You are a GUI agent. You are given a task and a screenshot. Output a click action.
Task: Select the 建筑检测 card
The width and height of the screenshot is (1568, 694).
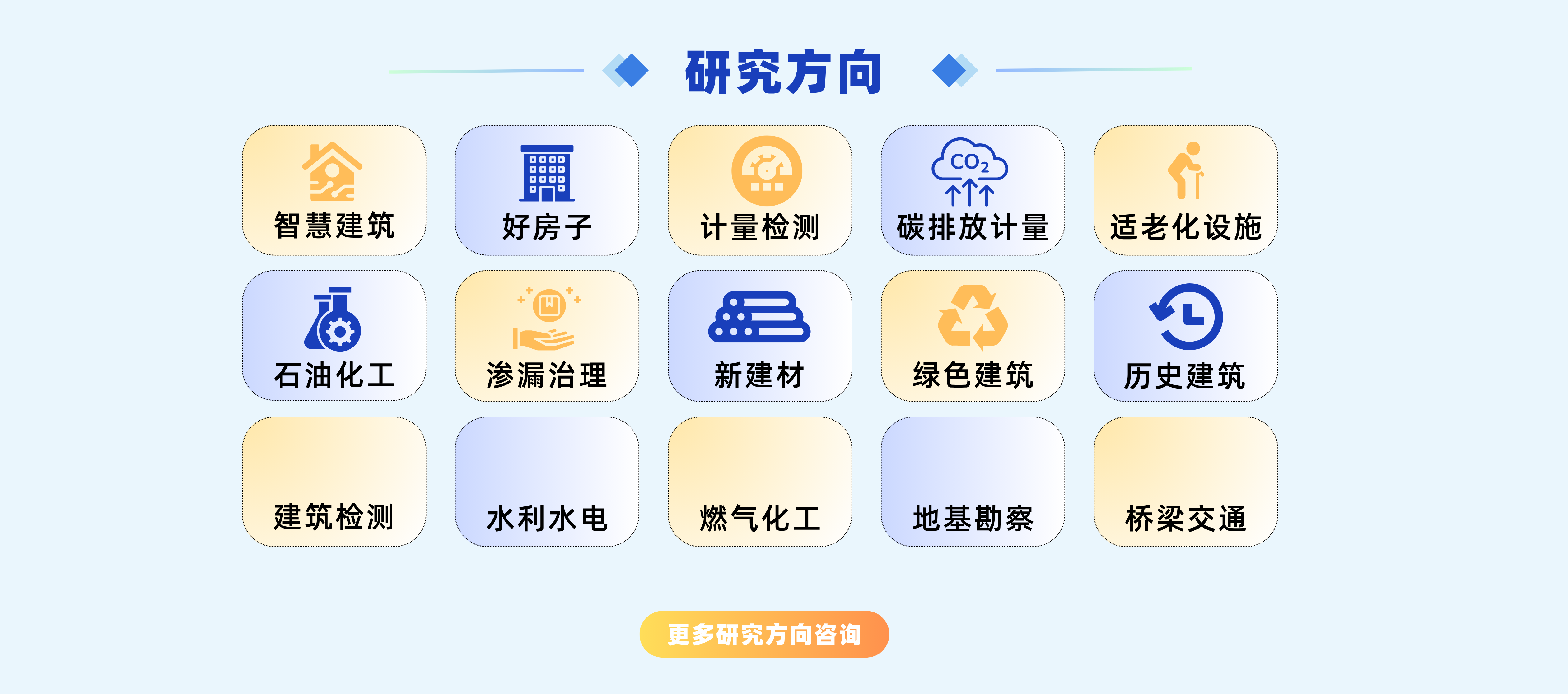334,482
